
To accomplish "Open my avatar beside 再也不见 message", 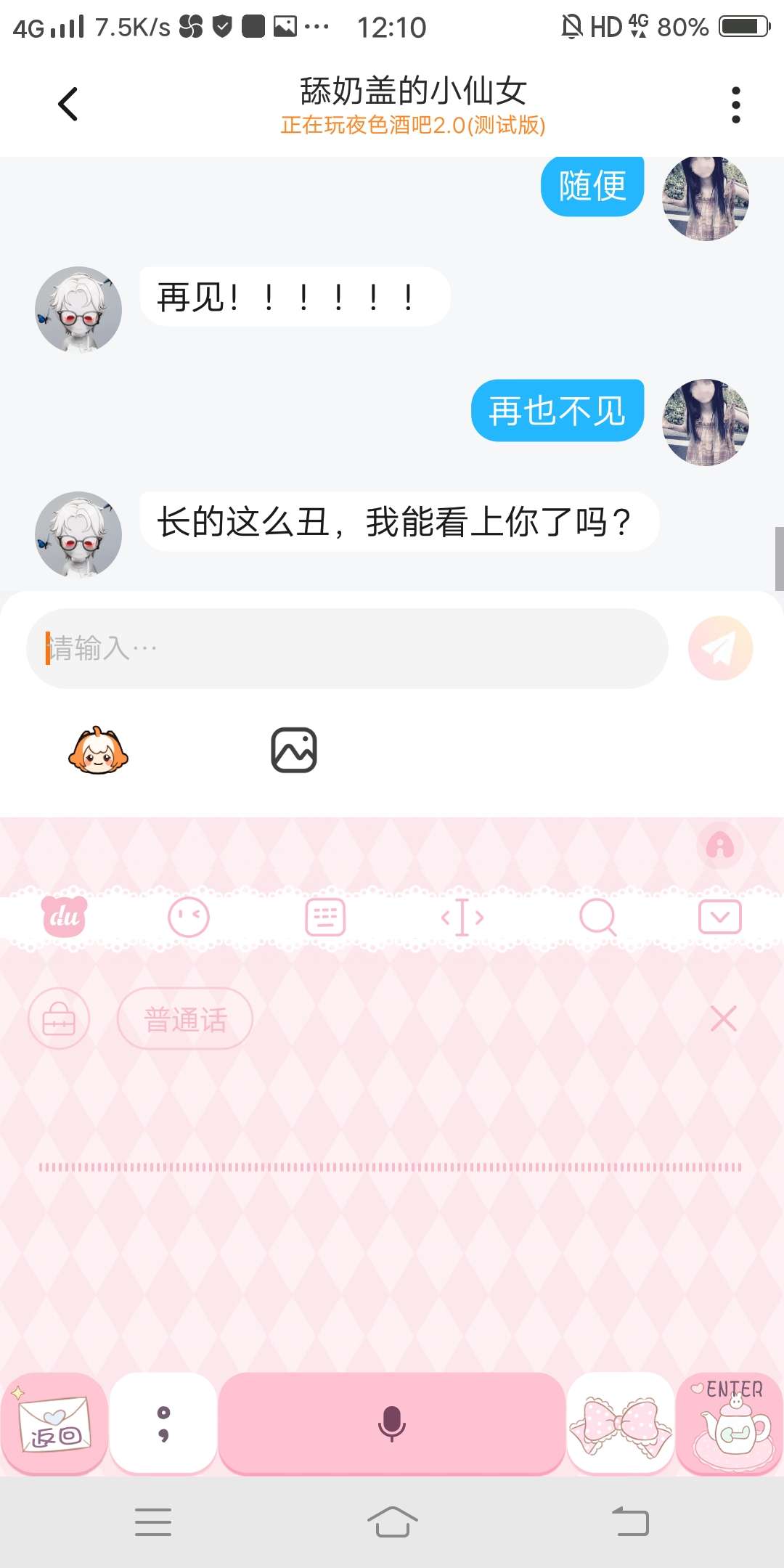I will point(705,421).
